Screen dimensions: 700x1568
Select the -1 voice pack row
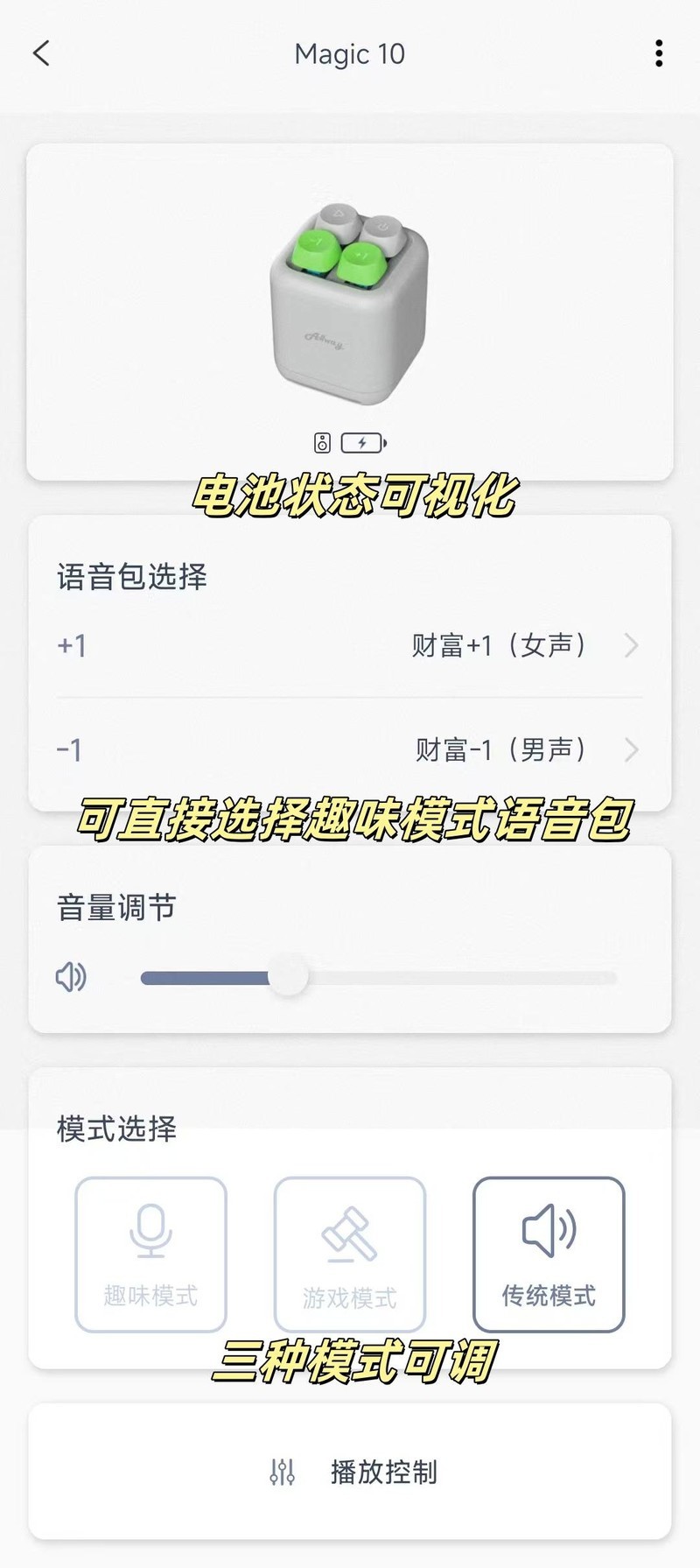(350, 749)
